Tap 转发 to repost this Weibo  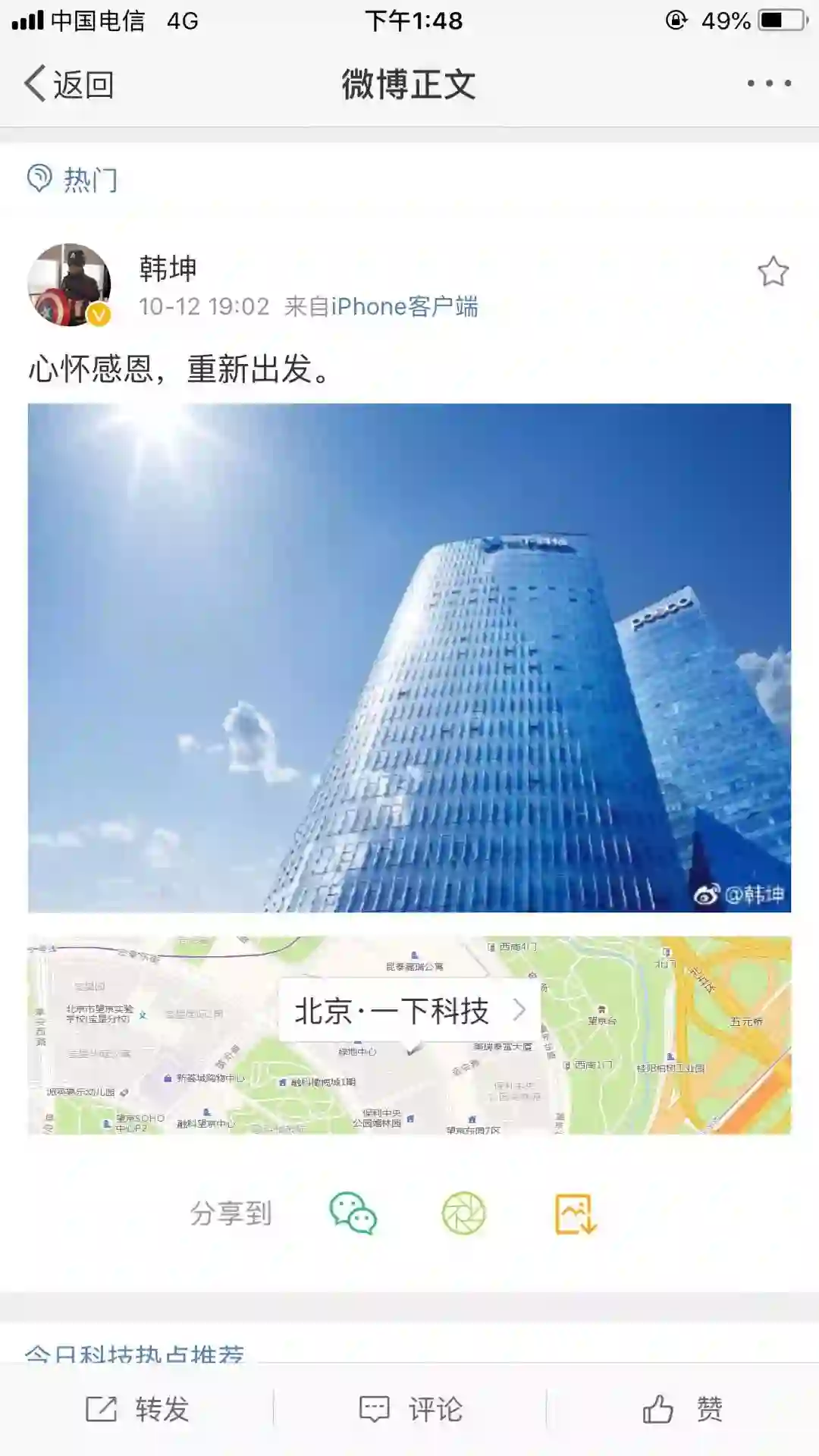137,1410
